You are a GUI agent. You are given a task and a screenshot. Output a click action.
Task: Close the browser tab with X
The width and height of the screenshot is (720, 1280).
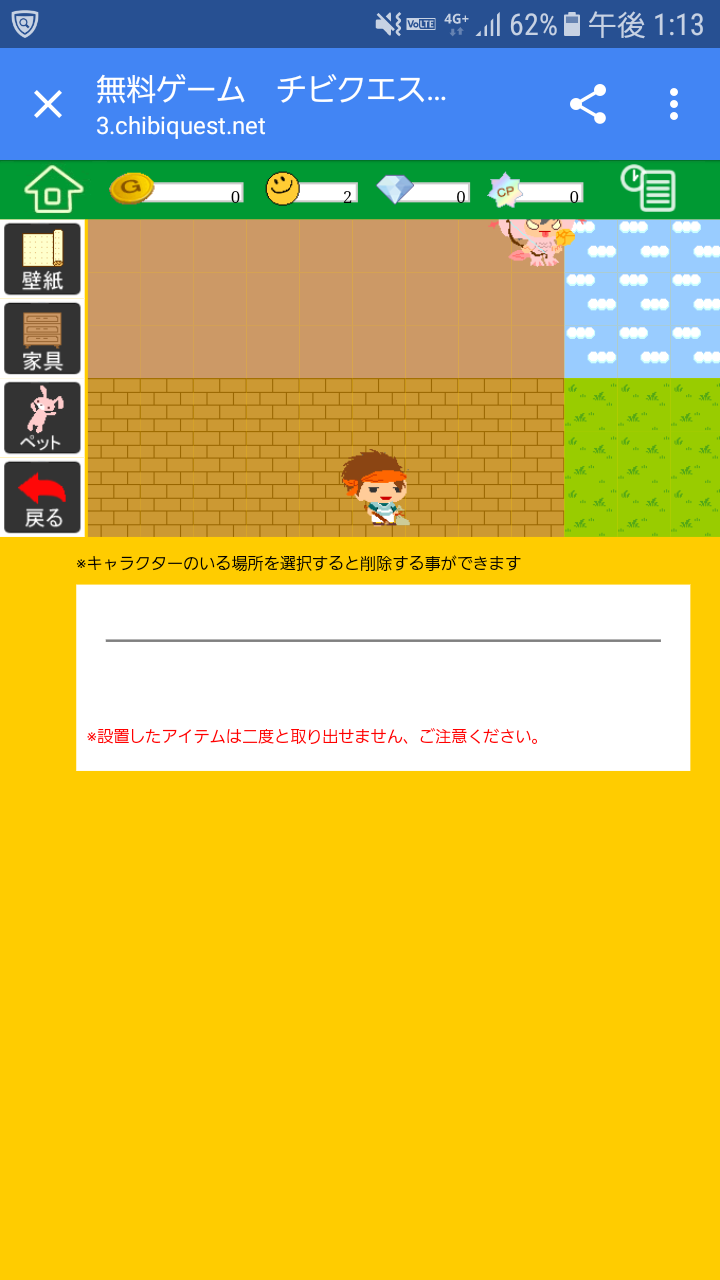tap(48, 104)
